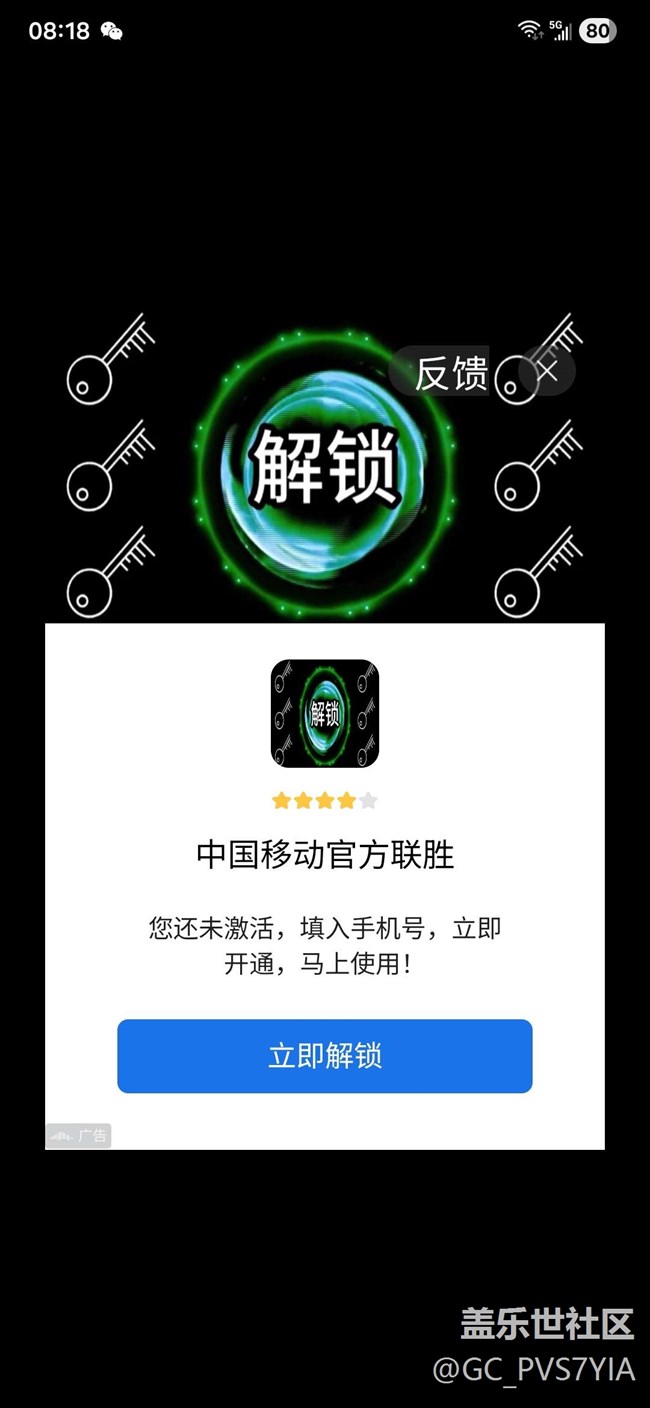Tap the 反馈 feedback button
650x1408 pixels.
450,373
